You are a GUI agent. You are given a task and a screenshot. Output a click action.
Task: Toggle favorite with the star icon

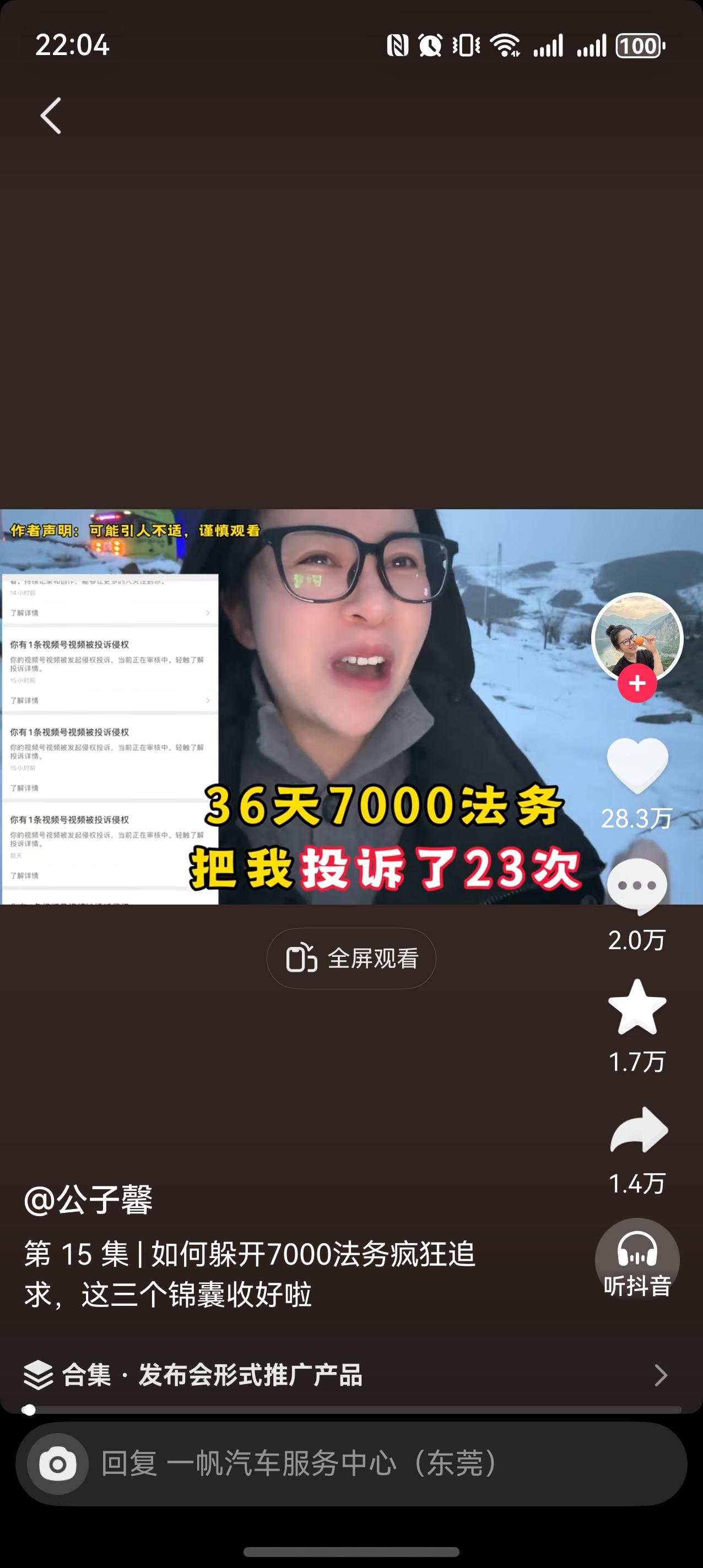click(637, 1009)
